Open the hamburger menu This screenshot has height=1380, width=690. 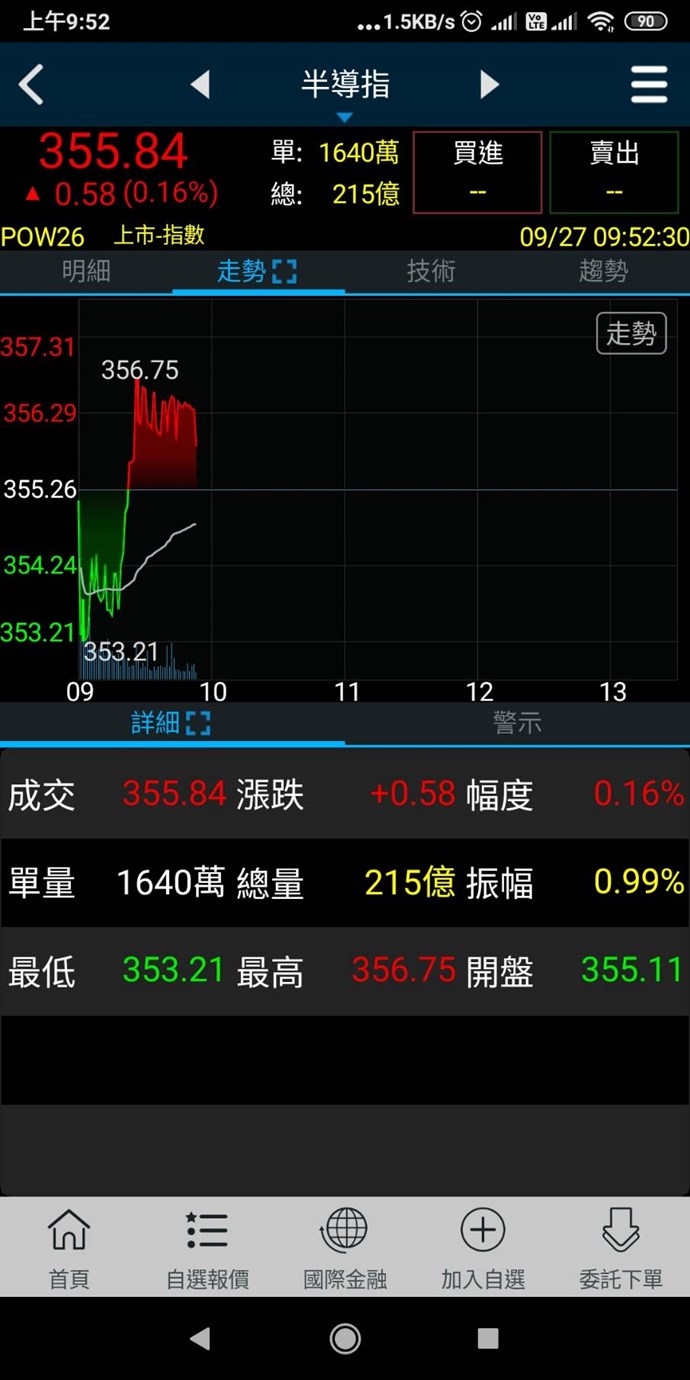coord(649,85)
